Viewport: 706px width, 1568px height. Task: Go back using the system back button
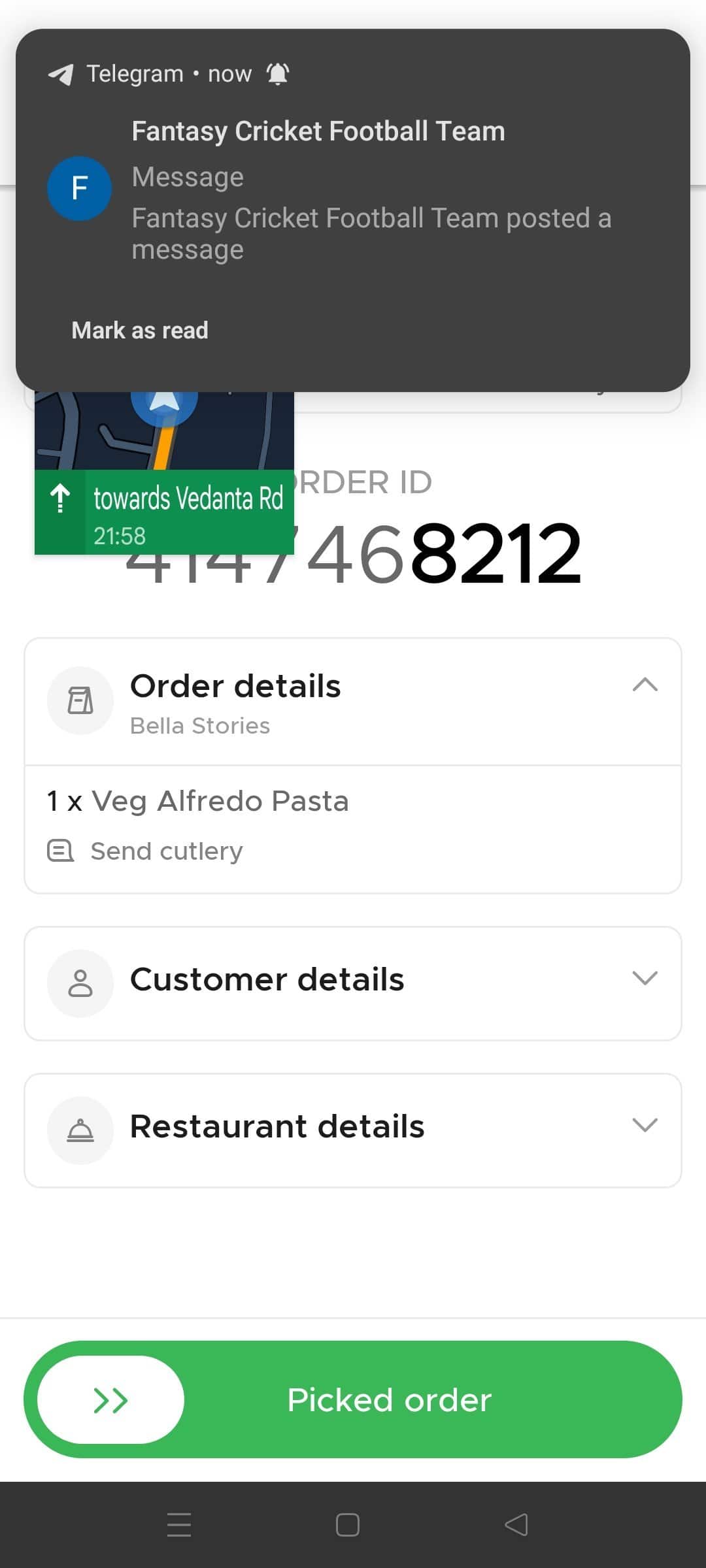pos(516,1525)
